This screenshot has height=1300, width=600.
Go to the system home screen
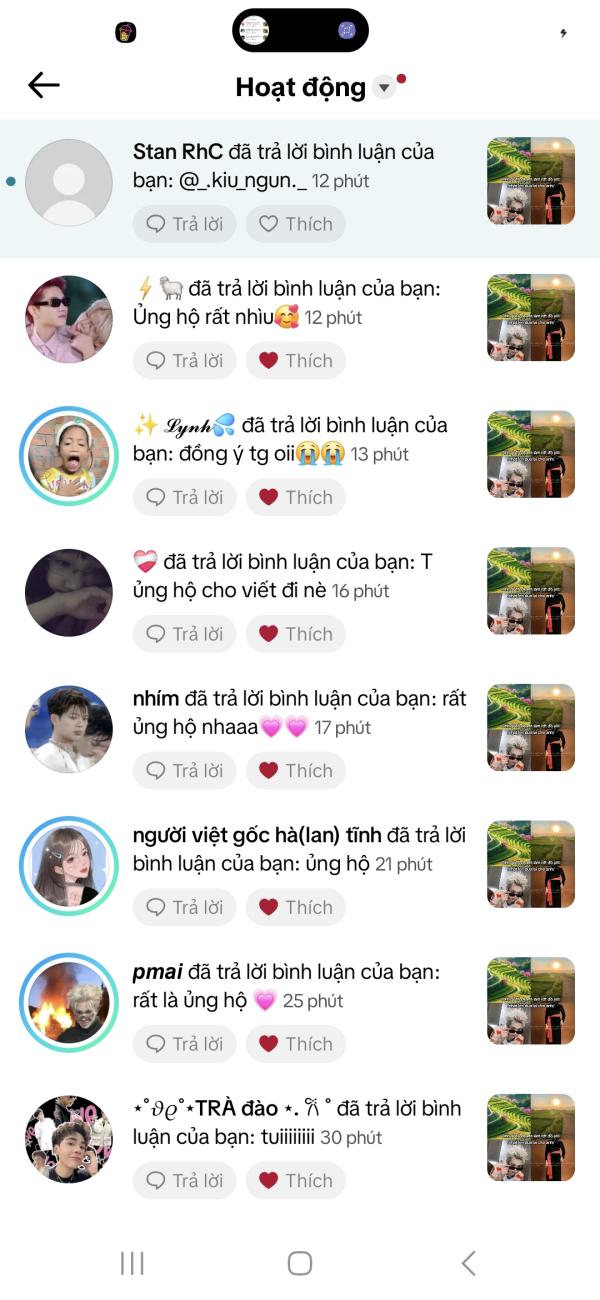(x=300, y=1263)
